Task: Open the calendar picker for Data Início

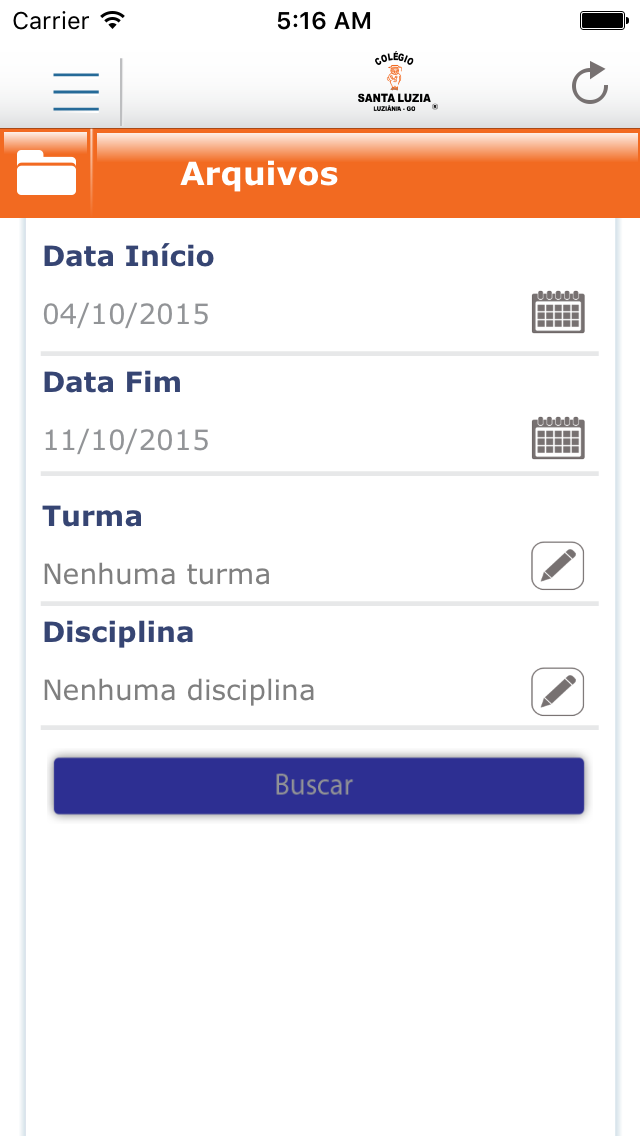Action: (558, 312)
